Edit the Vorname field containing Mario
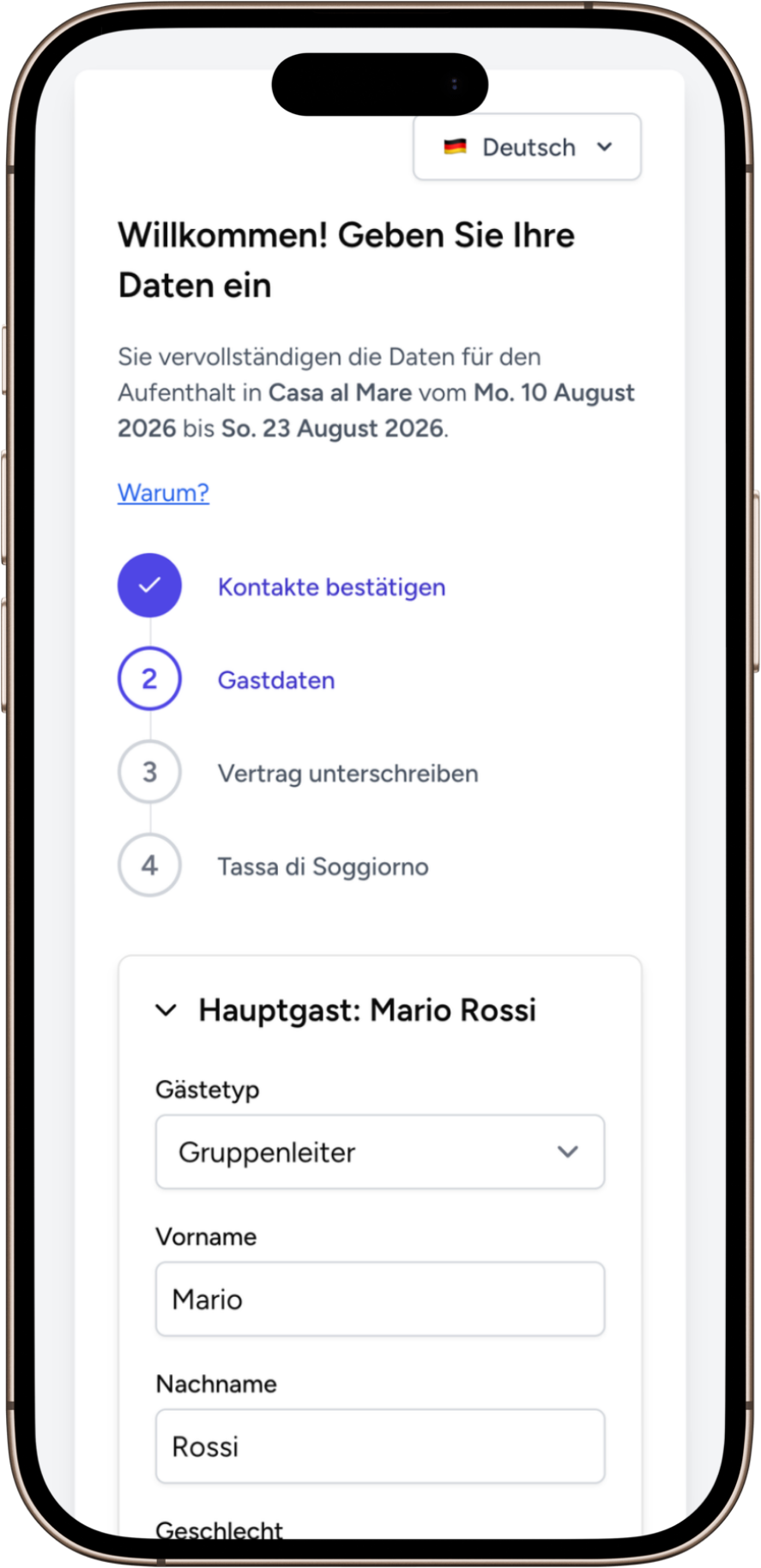 coord(379,1299)
